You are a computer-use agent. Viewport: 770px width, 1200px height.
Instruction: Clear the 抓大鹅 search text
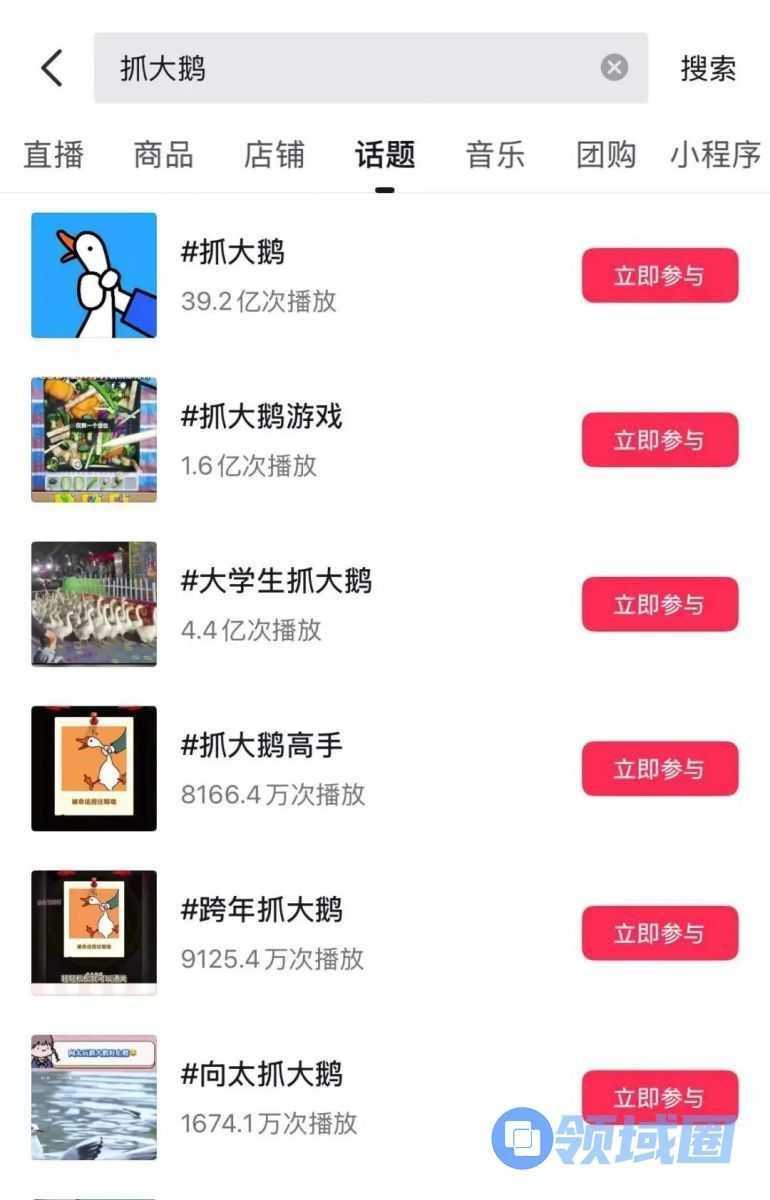coord(614,68)
